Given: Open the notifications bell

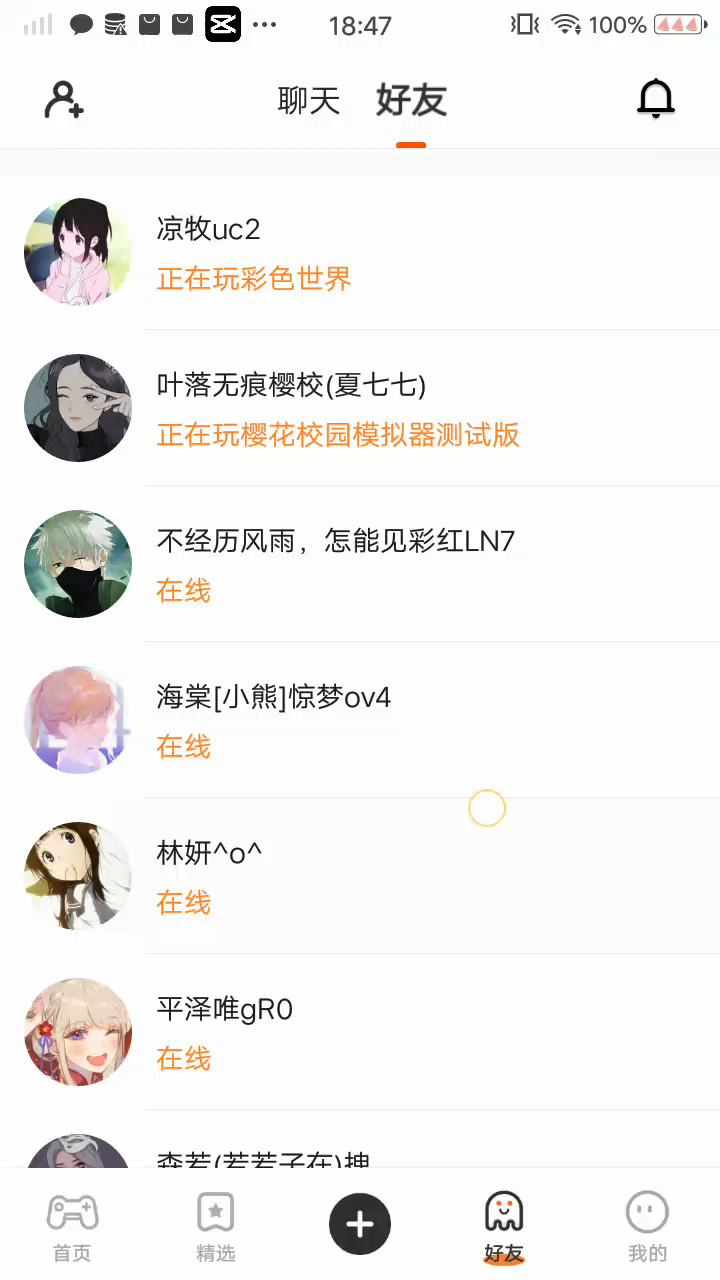Looking at the screenshot, I should tap(656, 99).
